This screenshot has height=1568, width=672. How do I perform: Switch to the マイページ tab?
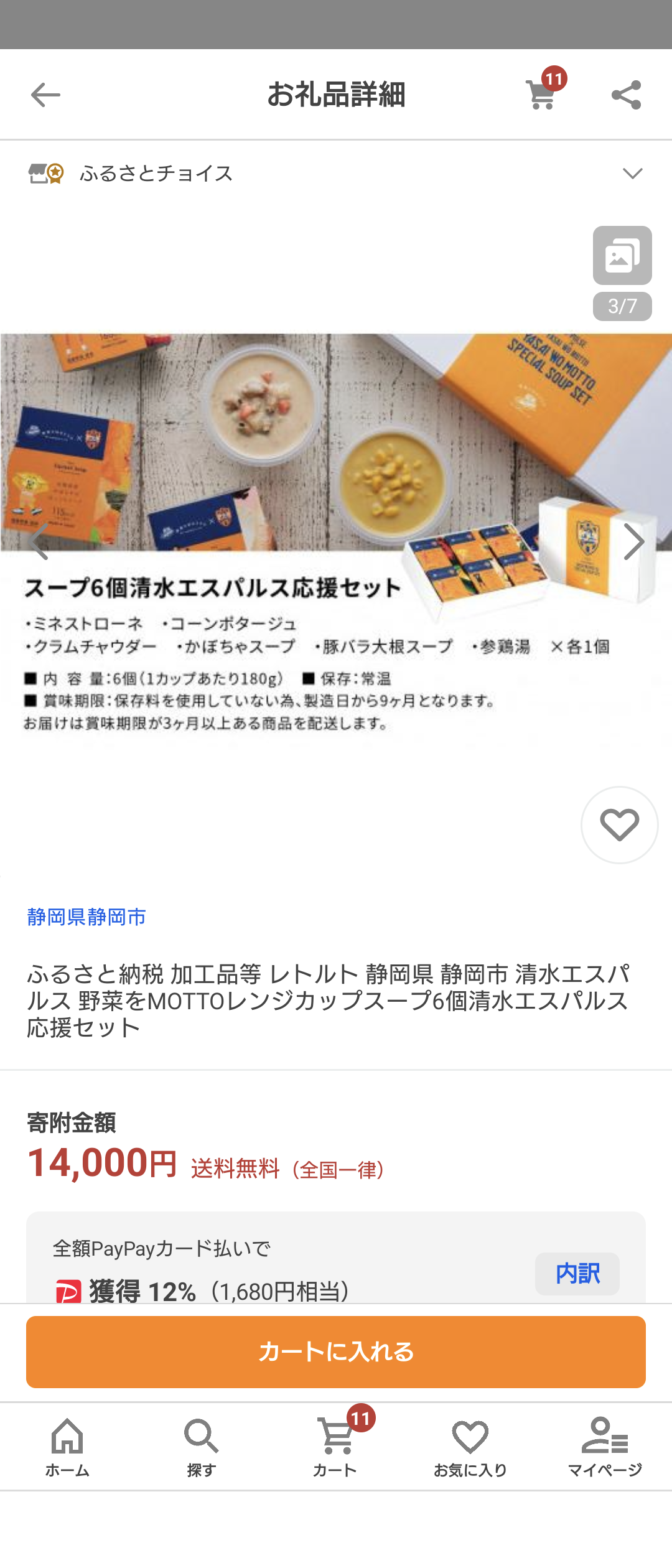tap(604, 1447)
